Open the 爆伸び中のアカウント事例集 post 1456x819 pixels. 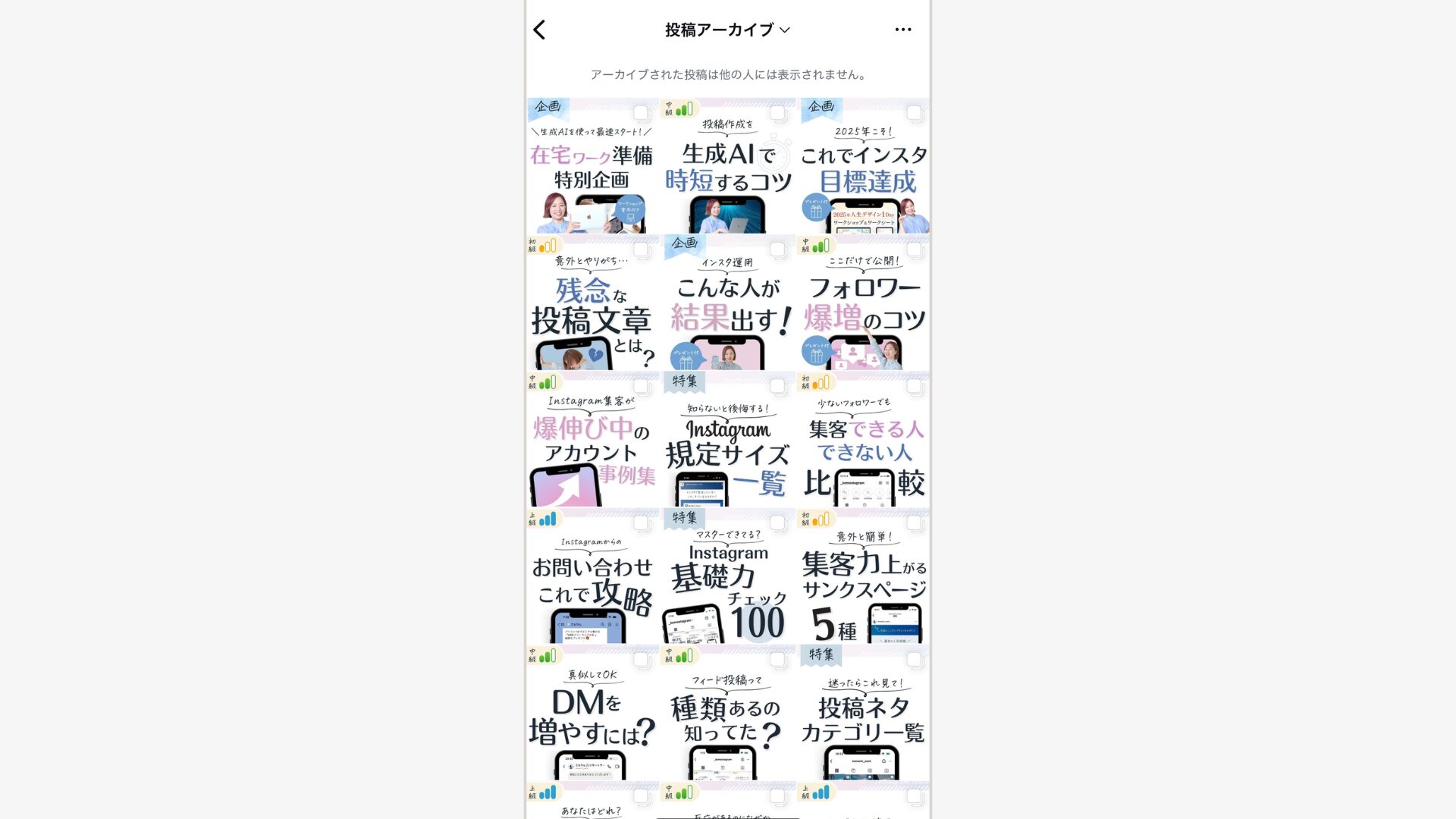click(x=591, y=439)
